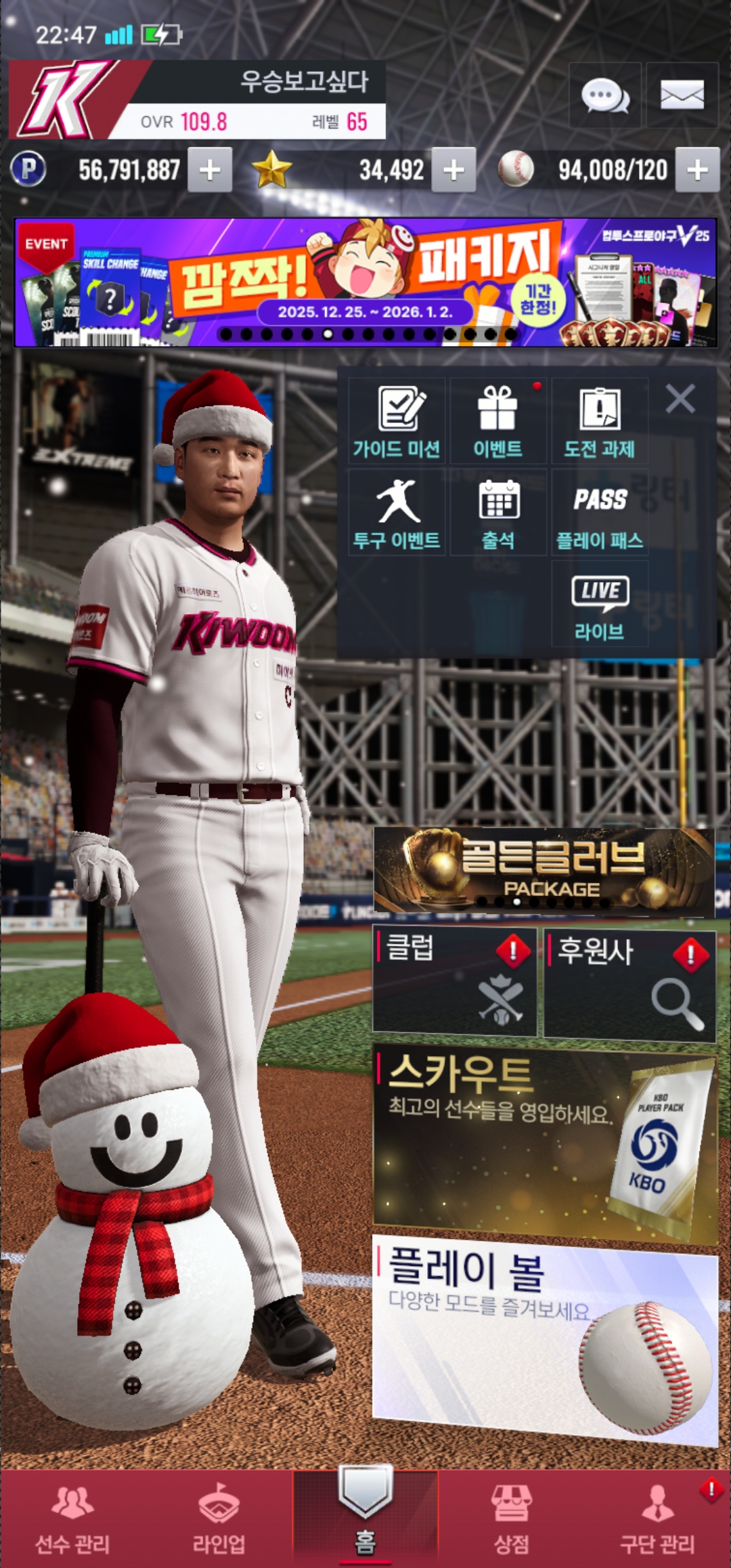Check 출석 attendance calendar
The width and height of the screenshot is (731, 1568).
[498, 513]
